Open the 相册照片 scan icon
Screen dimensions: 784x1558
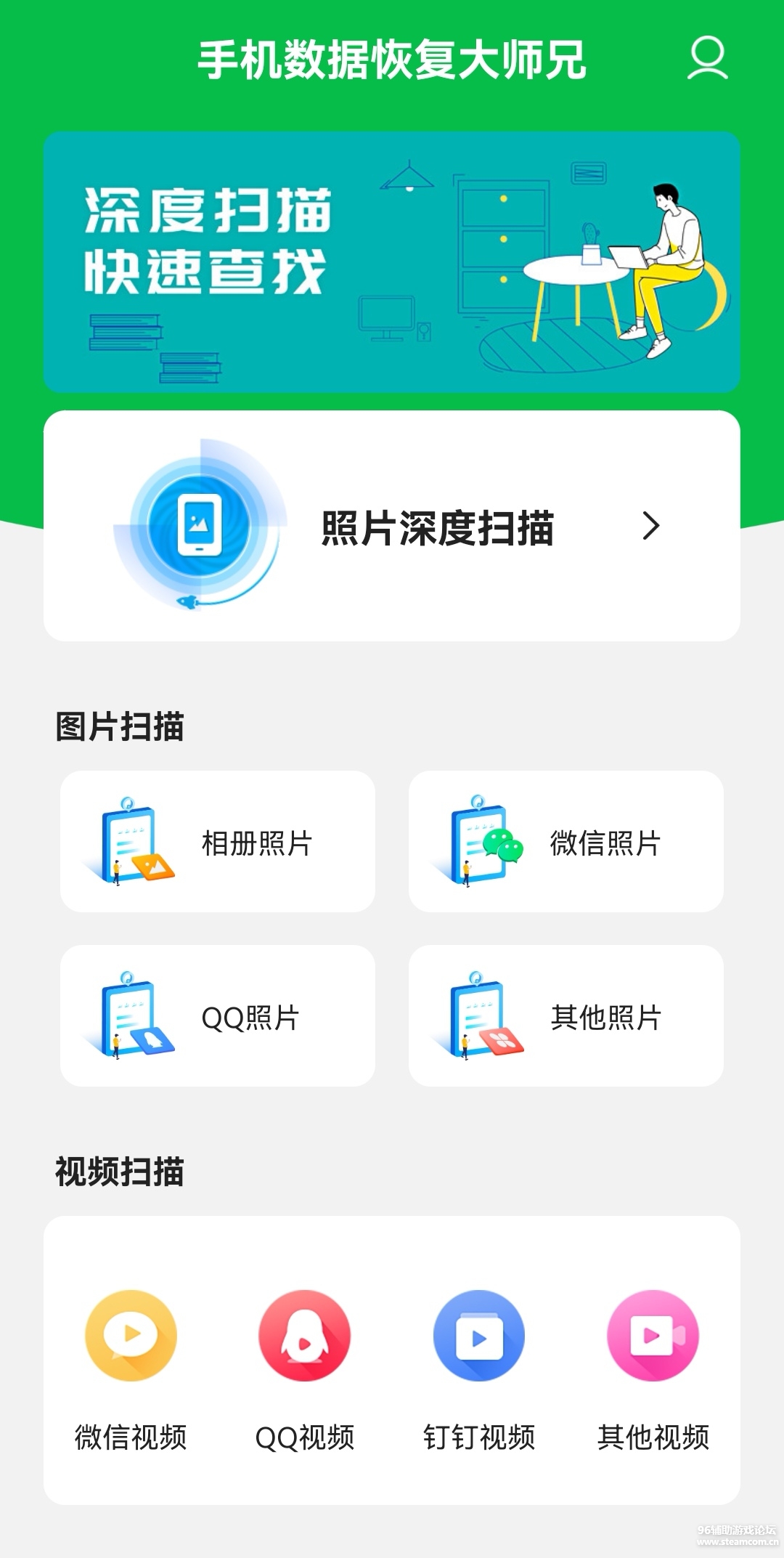[131, 840]
